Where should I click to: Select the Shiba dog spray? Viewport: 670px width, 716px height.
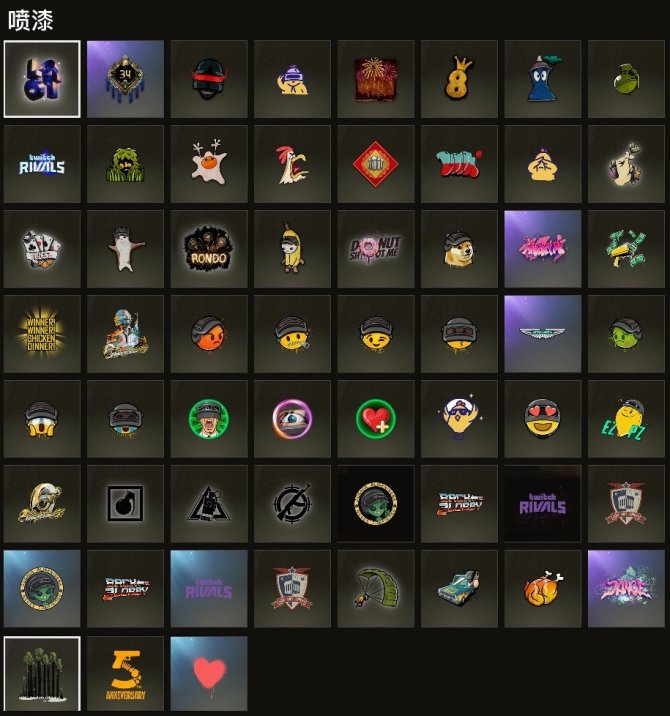[459, 249]
